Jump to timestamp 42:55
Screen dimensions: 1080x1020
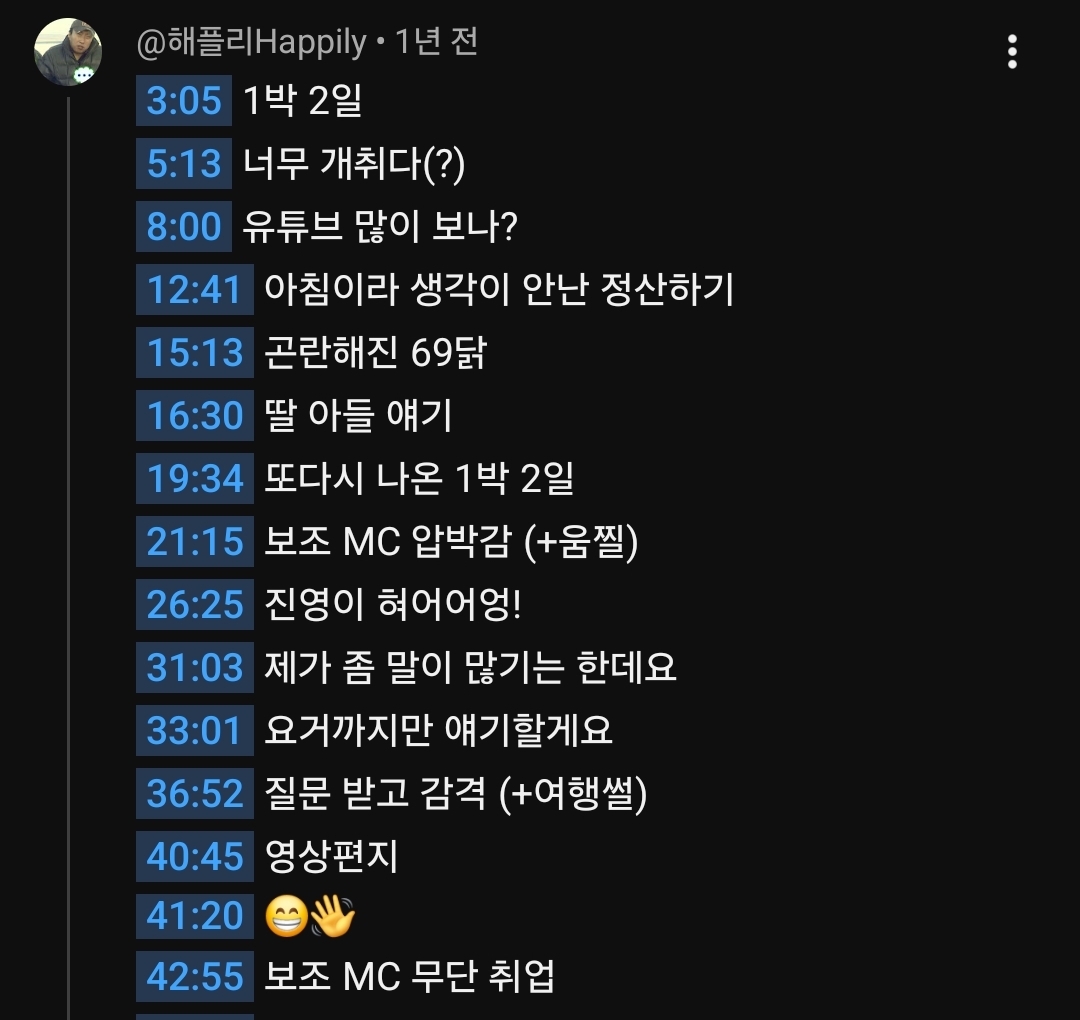(195, 977)
